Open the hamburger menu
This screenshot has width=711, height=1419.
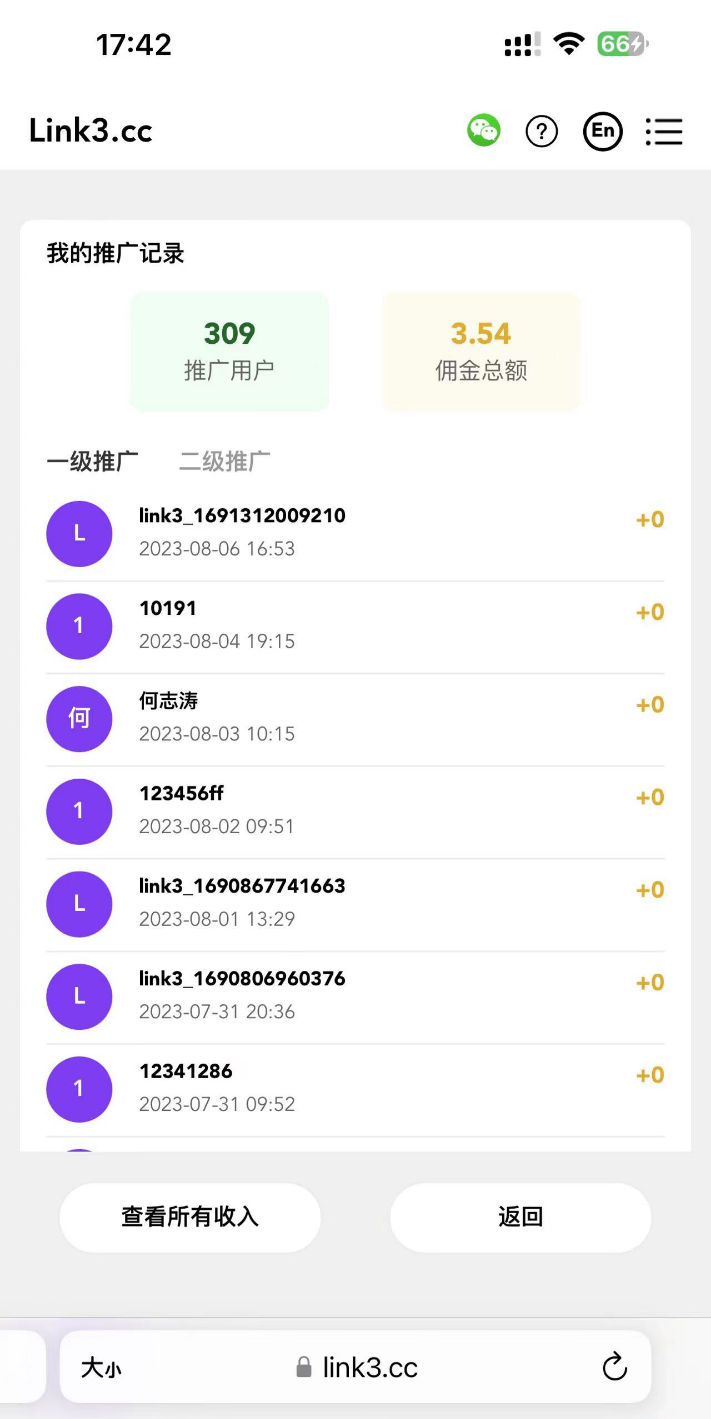pos(664,131)
